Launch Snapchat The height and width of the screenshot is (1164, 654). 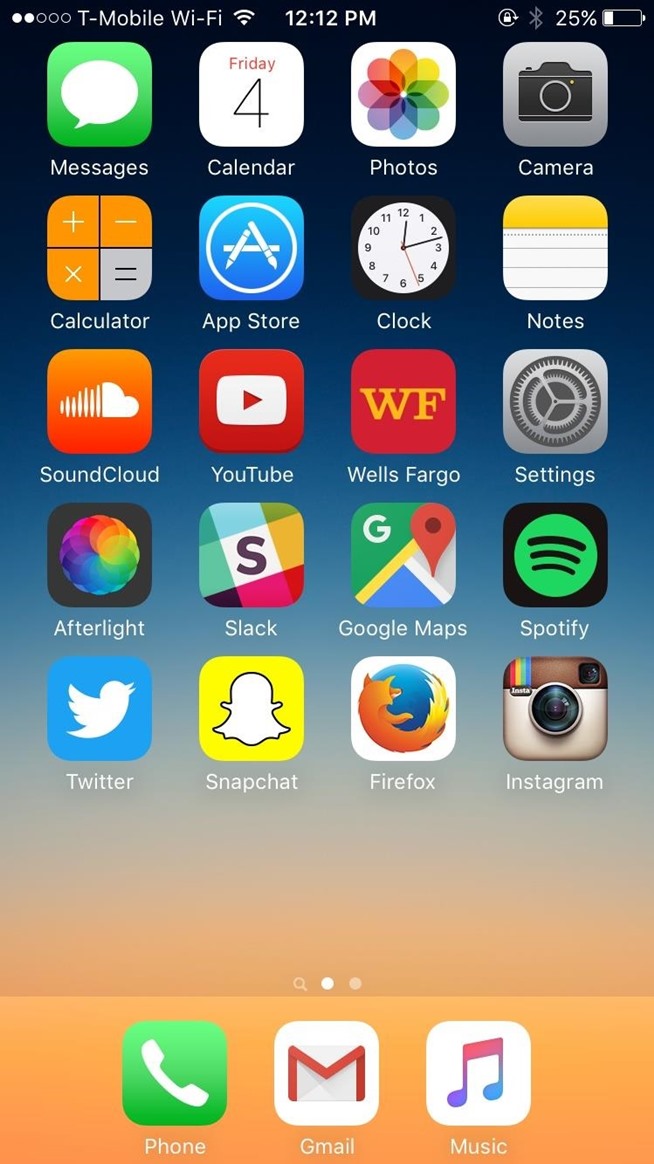(251, 709)
